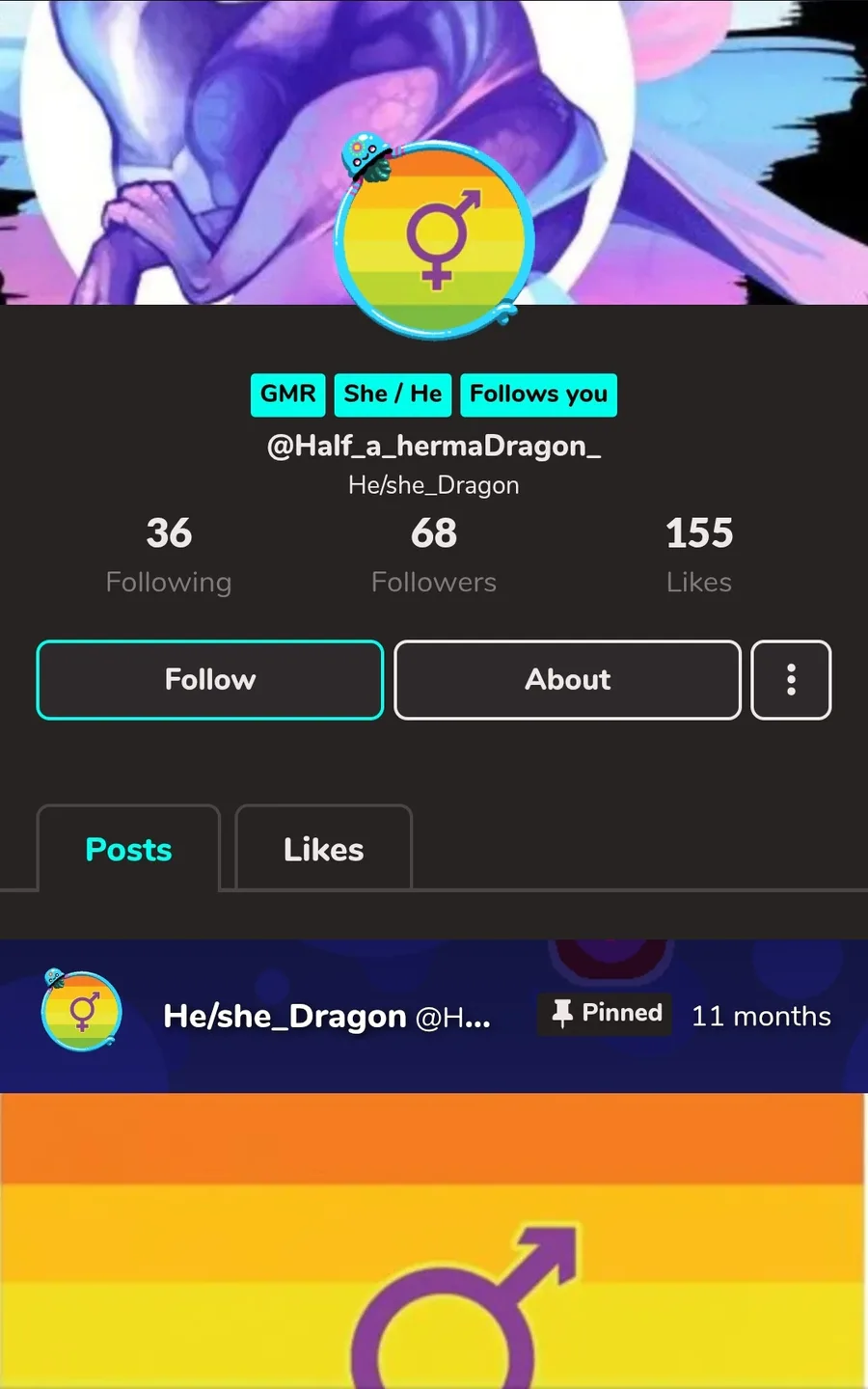This screenshot has width=868, height=1389.
Task: Switch to the Likes tab
Action: pyautogui.click(x=323, y=849)
